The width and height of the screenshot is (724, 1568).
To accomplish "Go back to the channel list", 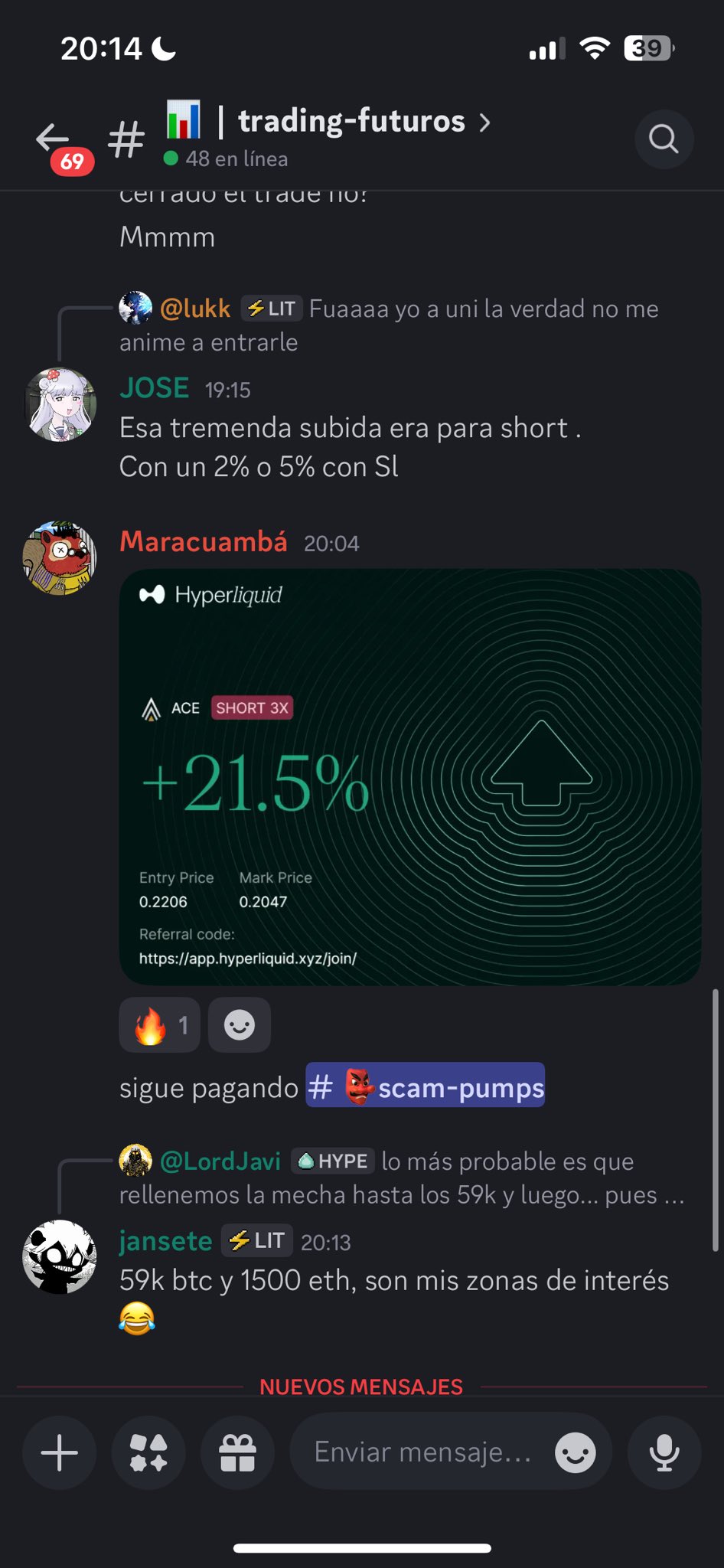I will (x=54, y=139).
